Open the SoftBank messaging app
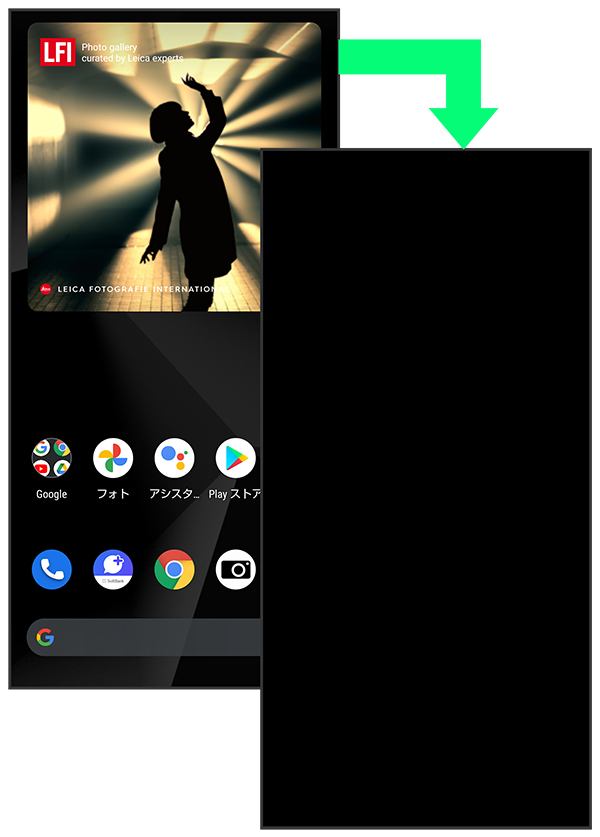600x837 pixels. tap(113, 570)
